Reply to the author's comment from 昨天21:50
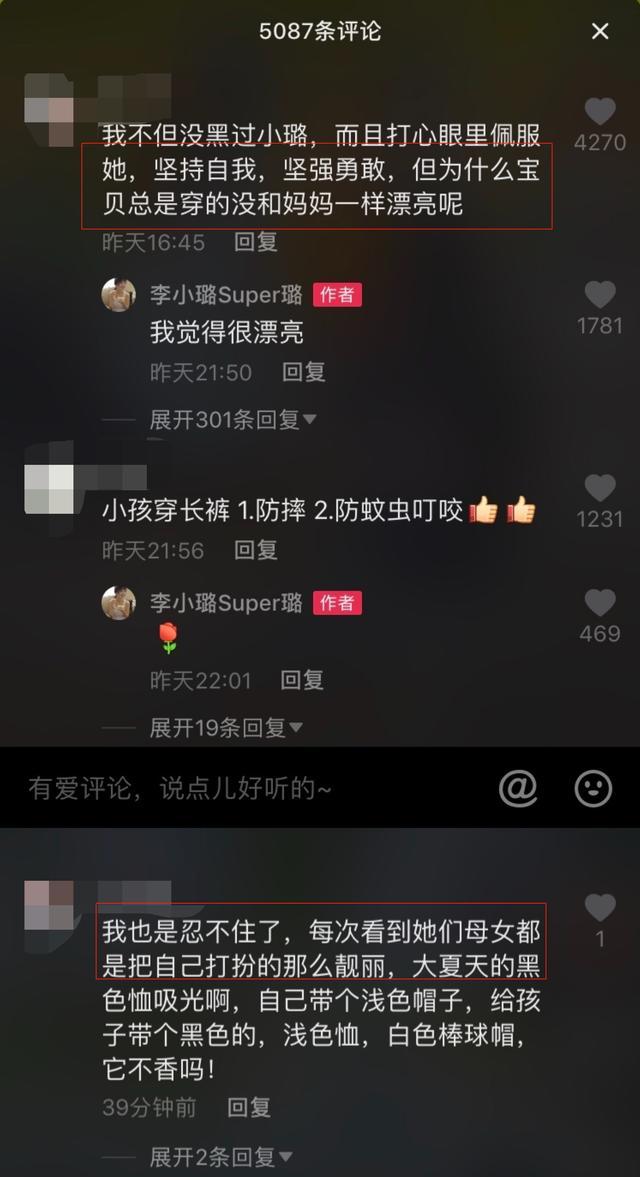This screenshot has width=640, height=1177. pos(303,372)
